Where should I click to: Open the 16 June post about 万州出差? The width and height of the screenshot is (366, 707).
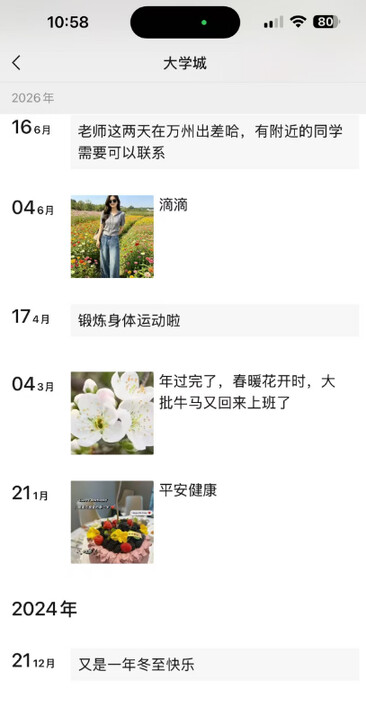pos(215,142)
